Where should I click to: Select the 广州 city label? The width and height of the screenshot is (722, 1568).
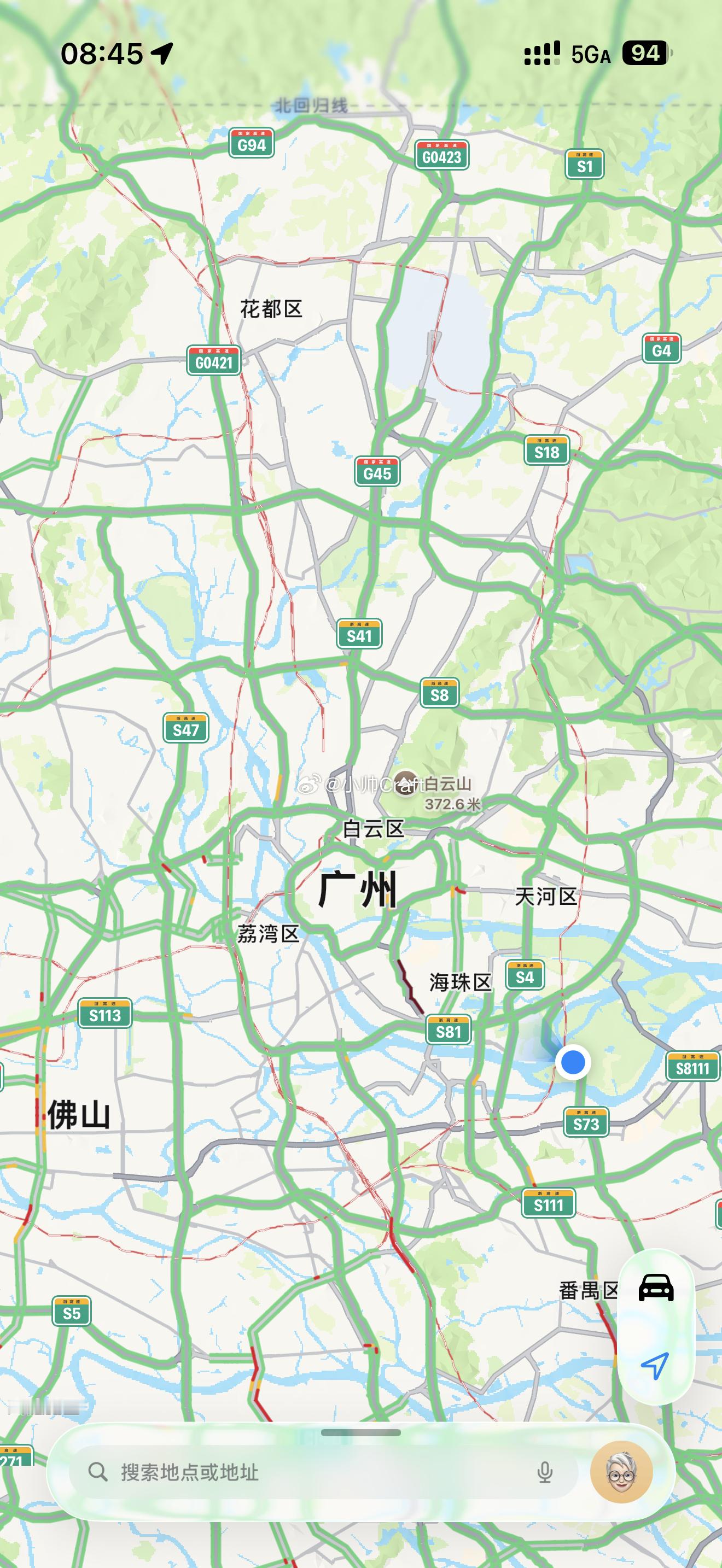coord(357,890)
